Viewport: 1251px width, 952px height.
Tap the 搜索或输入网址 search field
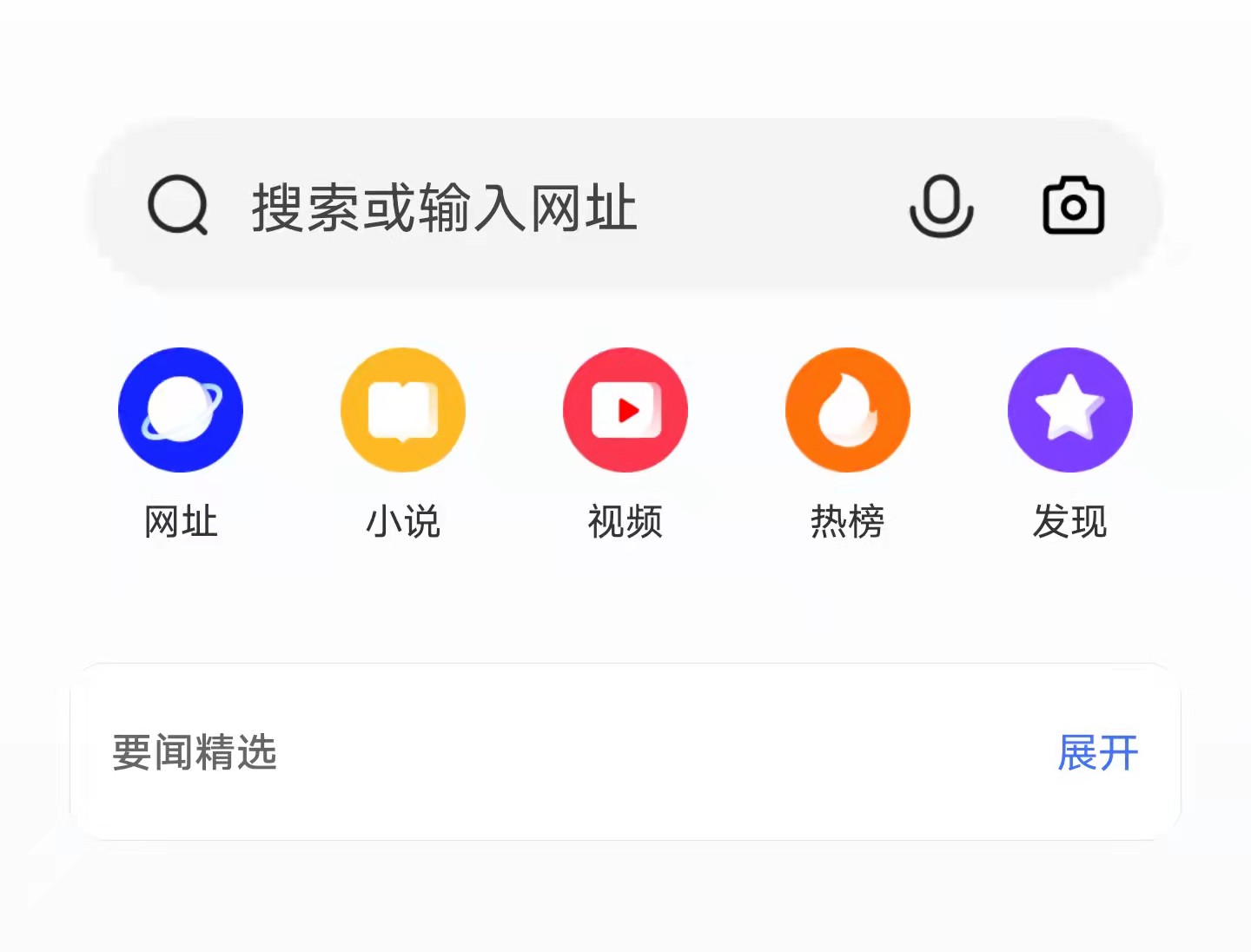tap(521, 208)
